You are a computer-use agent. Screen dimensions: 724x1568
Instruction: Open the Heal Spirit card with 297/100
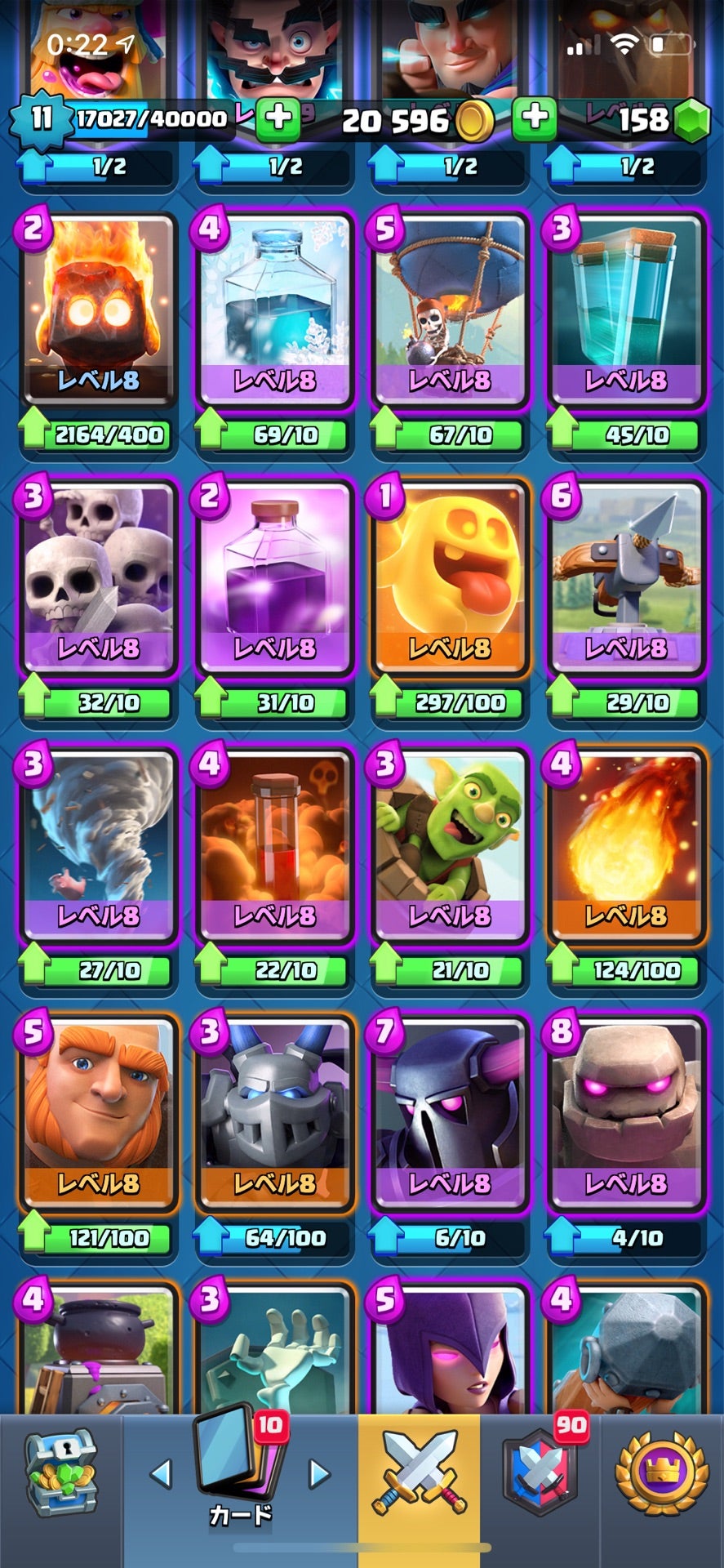point(451,578)
